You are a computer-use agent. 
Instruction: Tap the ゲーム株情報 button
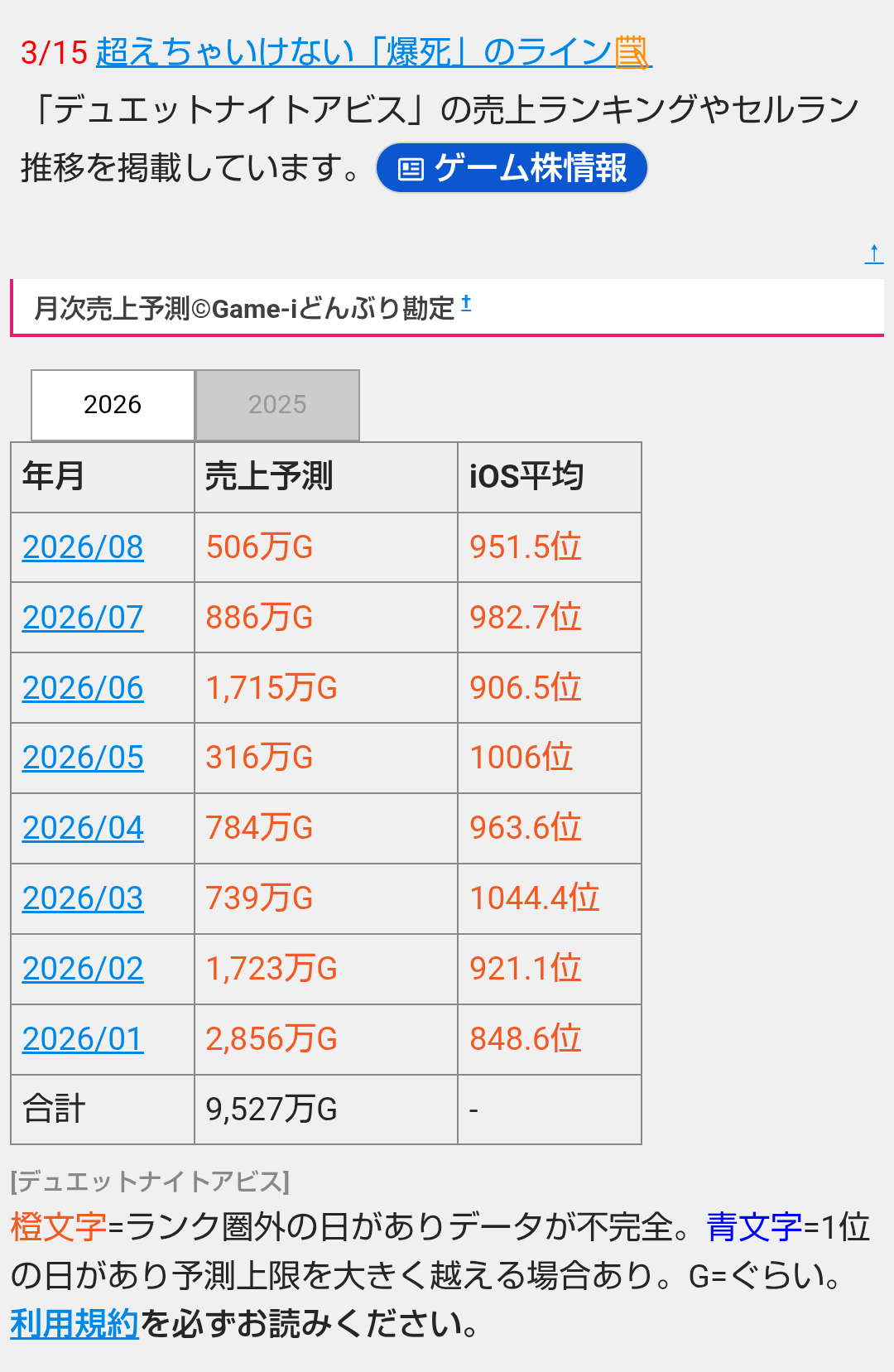512,168
